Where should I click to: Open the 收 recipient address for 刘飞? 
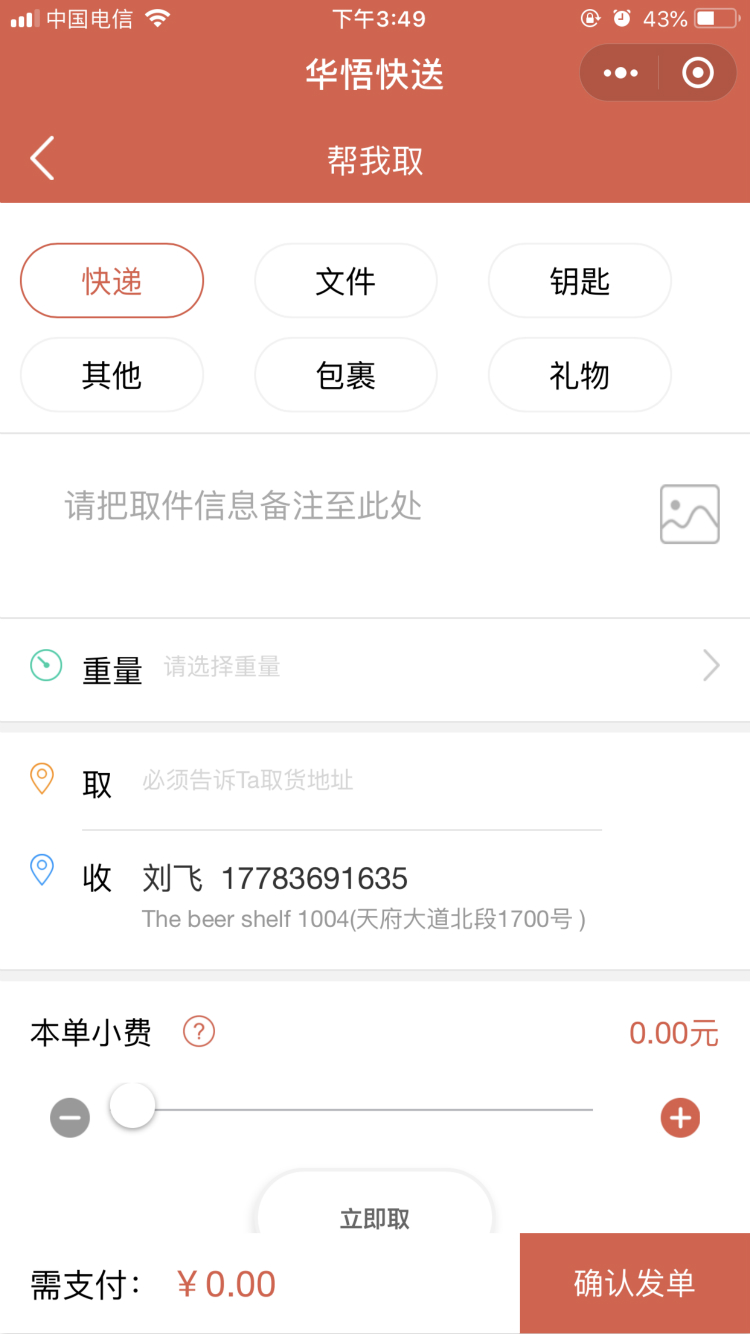click(375, 895)
